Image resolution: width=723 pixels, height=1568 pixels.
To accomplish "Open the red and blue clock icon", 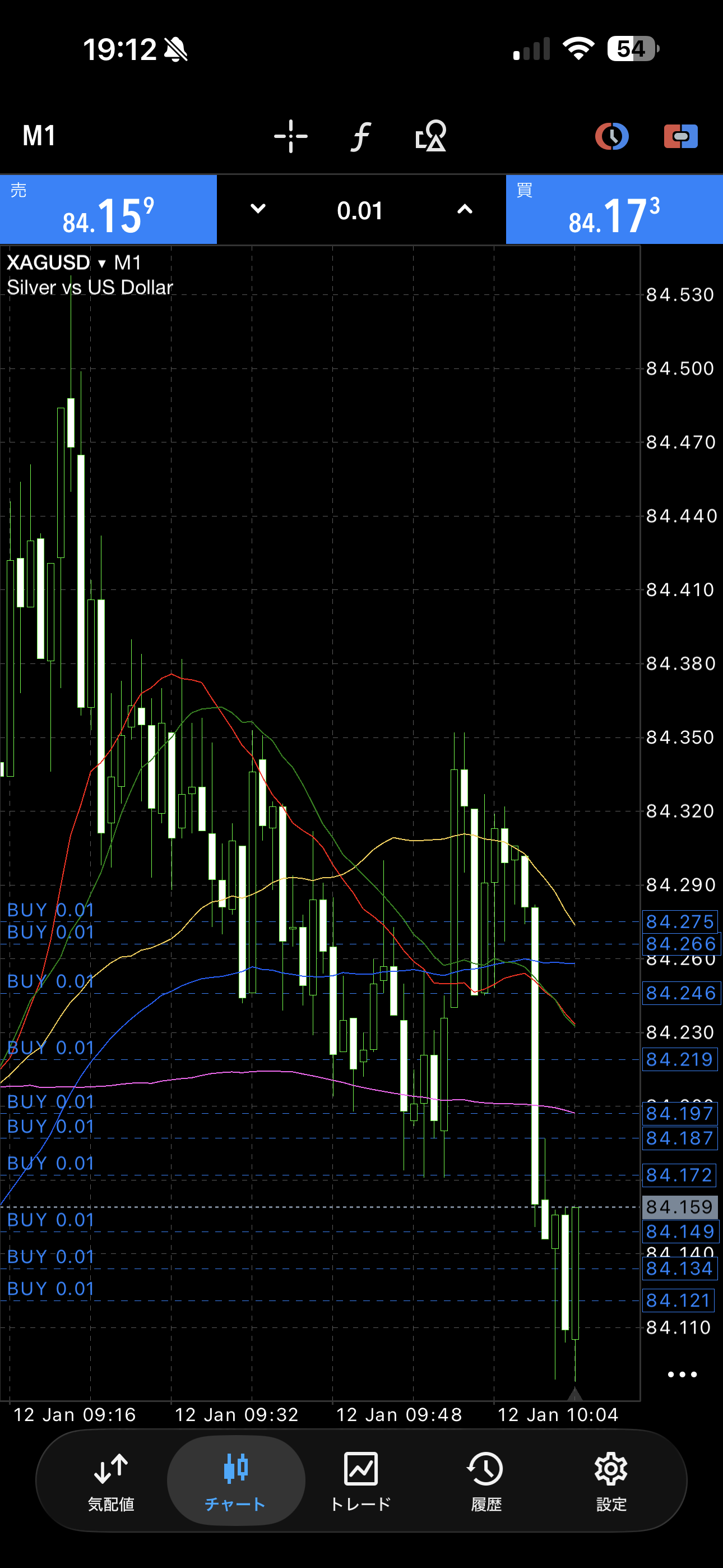I will [x=611, y=136].
